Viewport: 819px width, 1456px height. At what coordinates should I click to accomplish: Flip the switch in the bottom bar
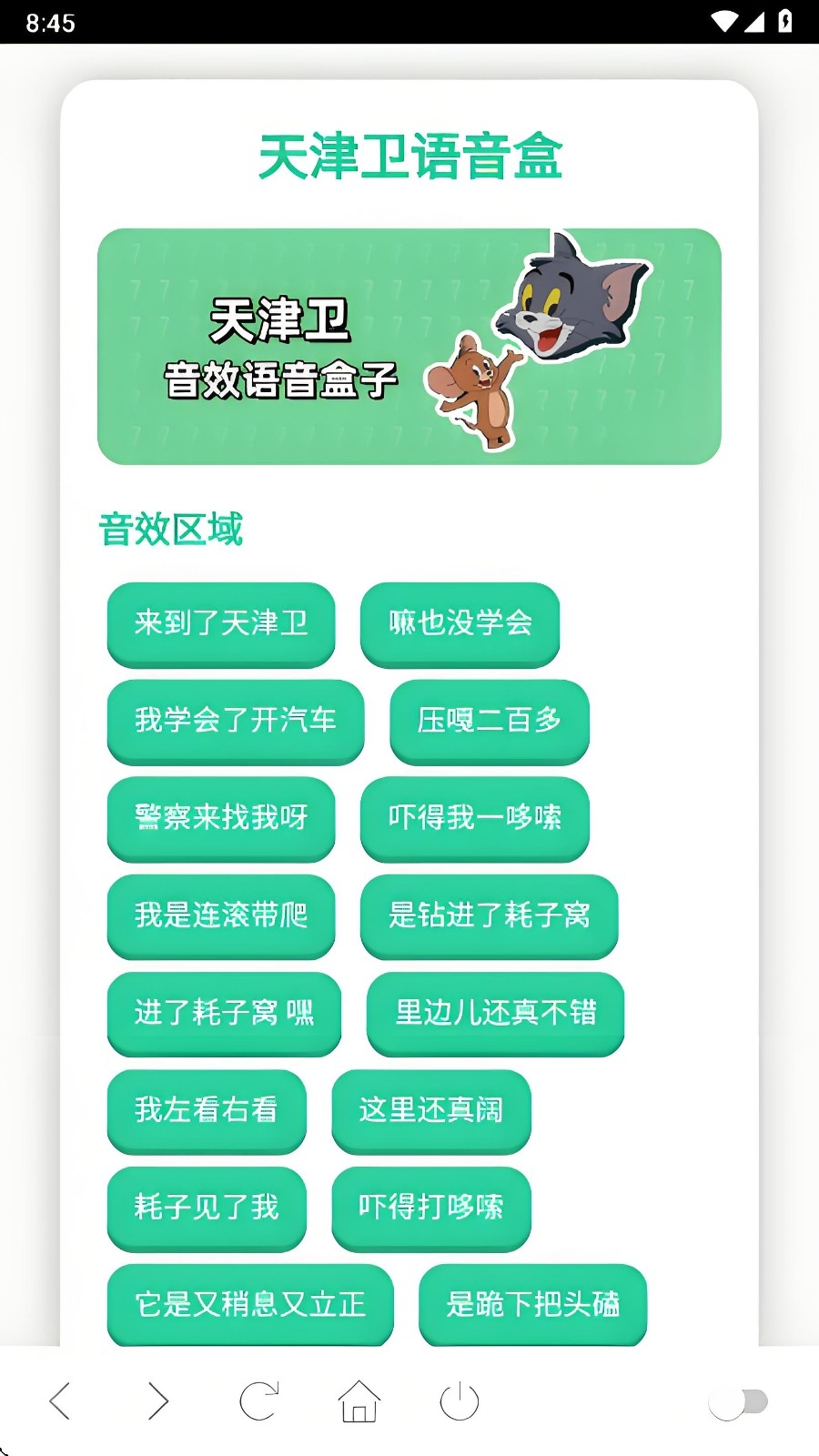pos(738,1402)
